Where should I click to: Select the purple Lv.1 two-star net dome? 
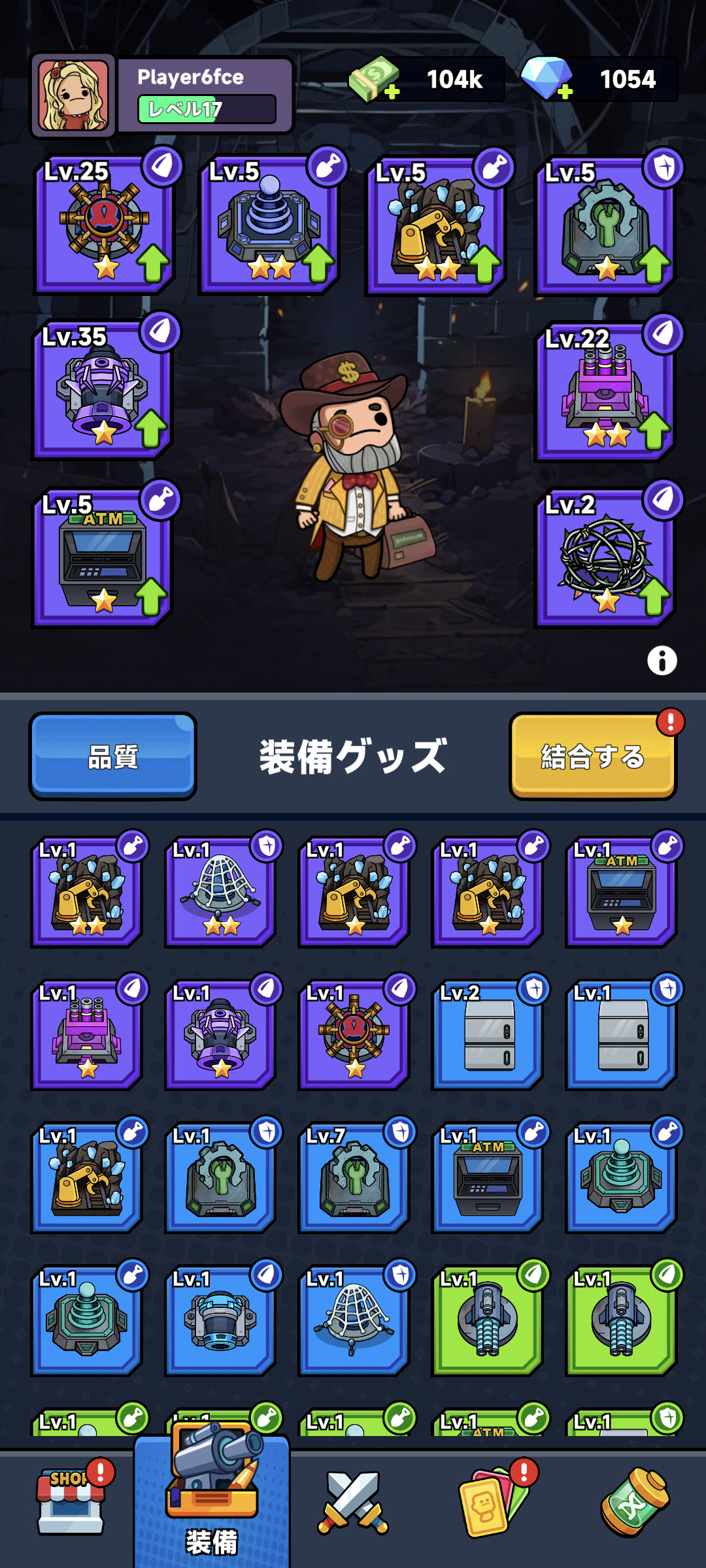[x=221, y=891]
